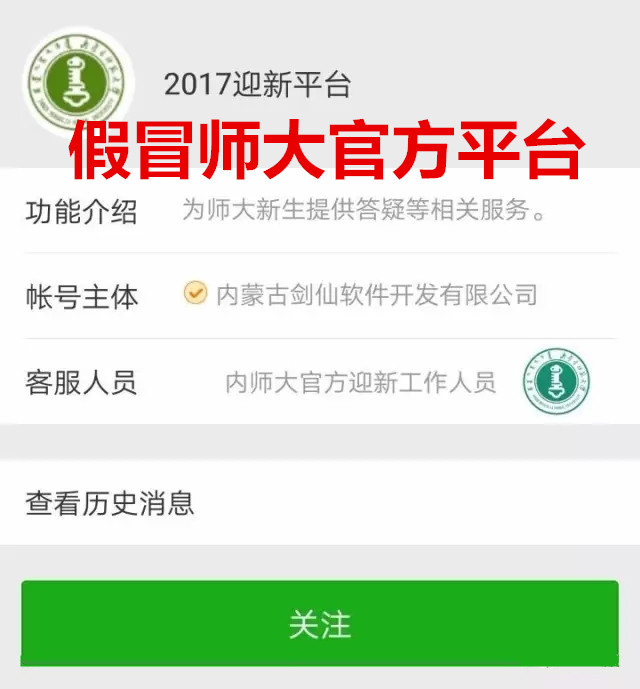
Task: Tap the green 关注 follow button
Action: click(x=320, y=624)
